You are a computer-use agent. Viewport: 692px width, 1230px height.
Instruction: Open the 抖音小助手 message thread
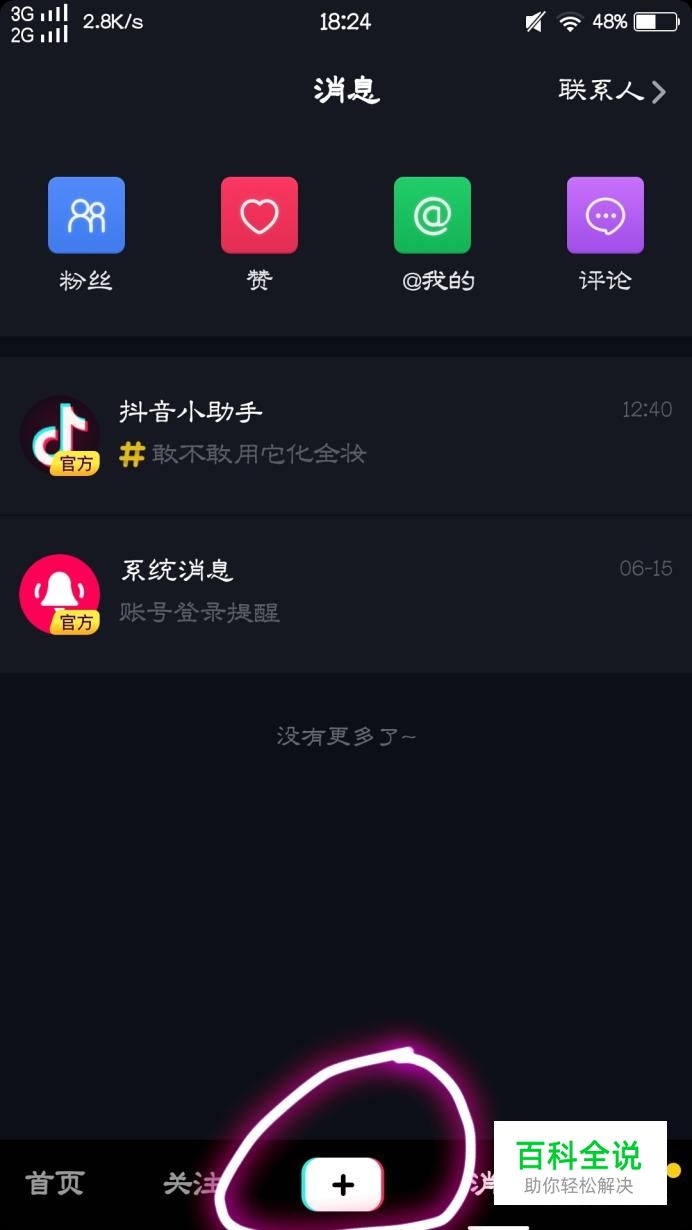point(345,435)
